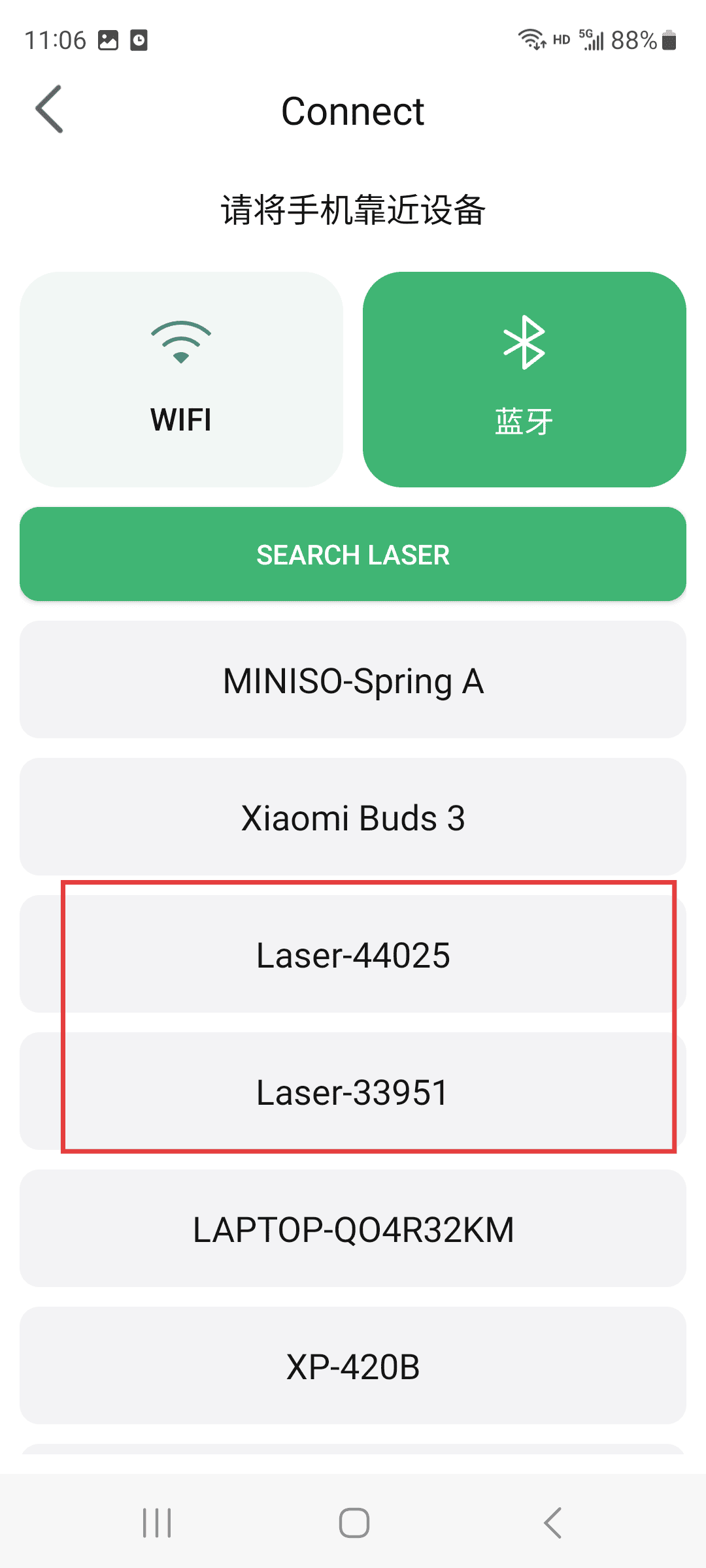This screenshot has height=1568, width=706.
Task: Select device Laser-33951
Action: click(353, 1092)
